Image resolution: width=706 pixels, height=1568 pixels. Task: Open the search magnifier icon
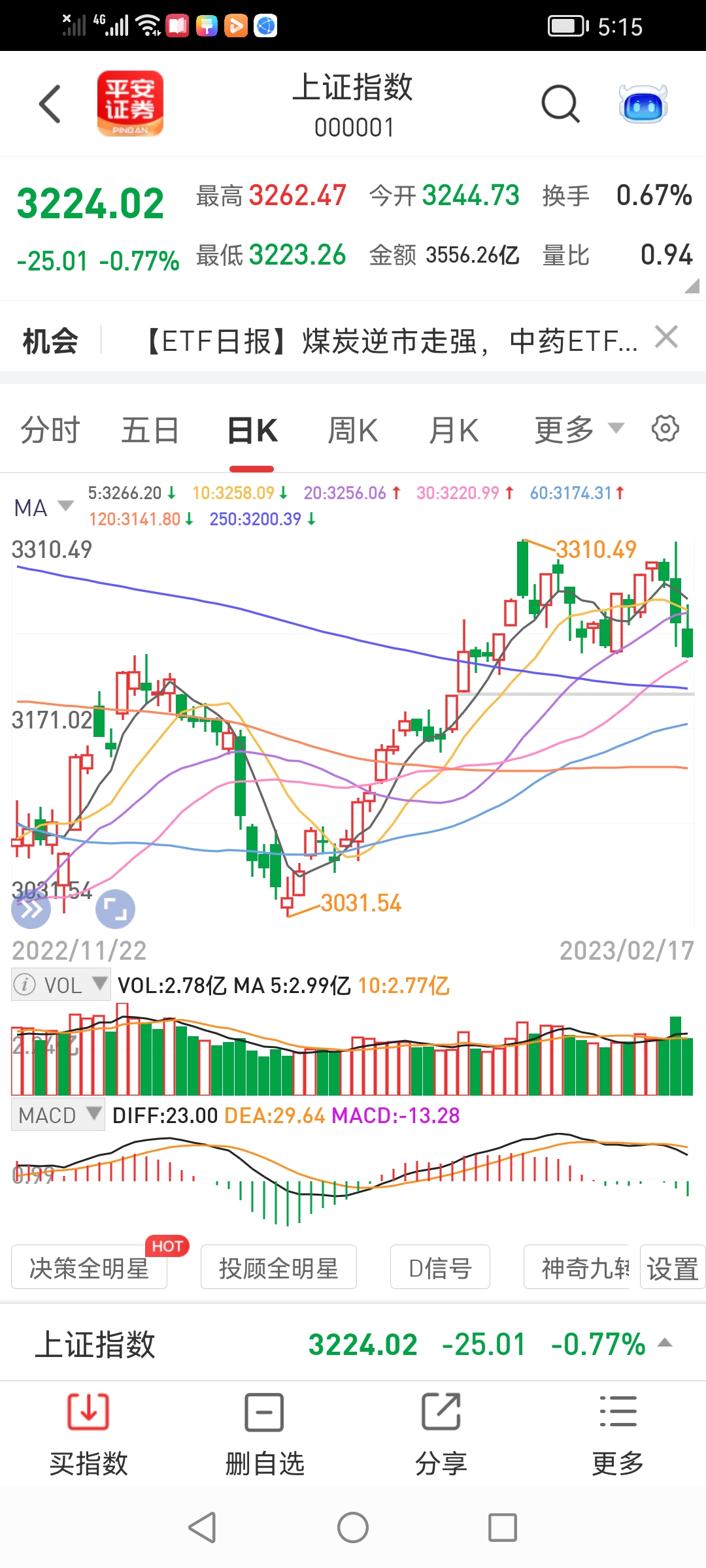point(560,104)
